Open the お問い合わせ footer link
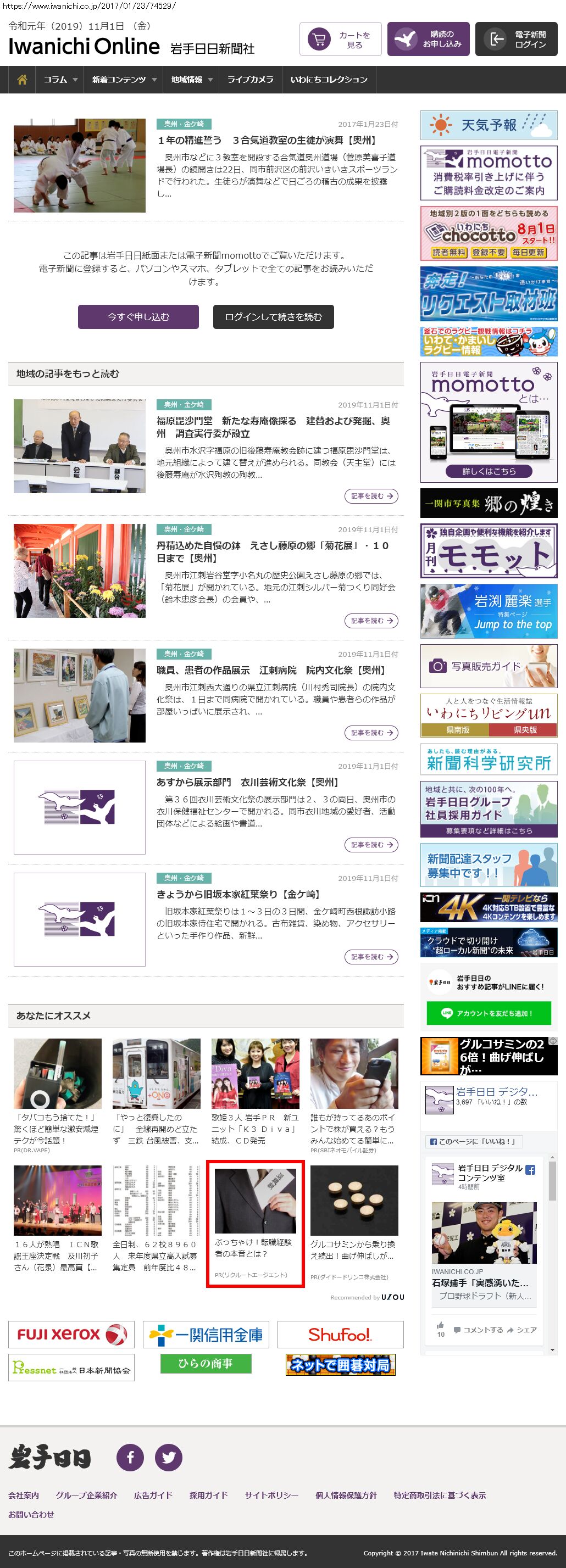This screenshot has height=1568, width=566. click(31, 1514)
